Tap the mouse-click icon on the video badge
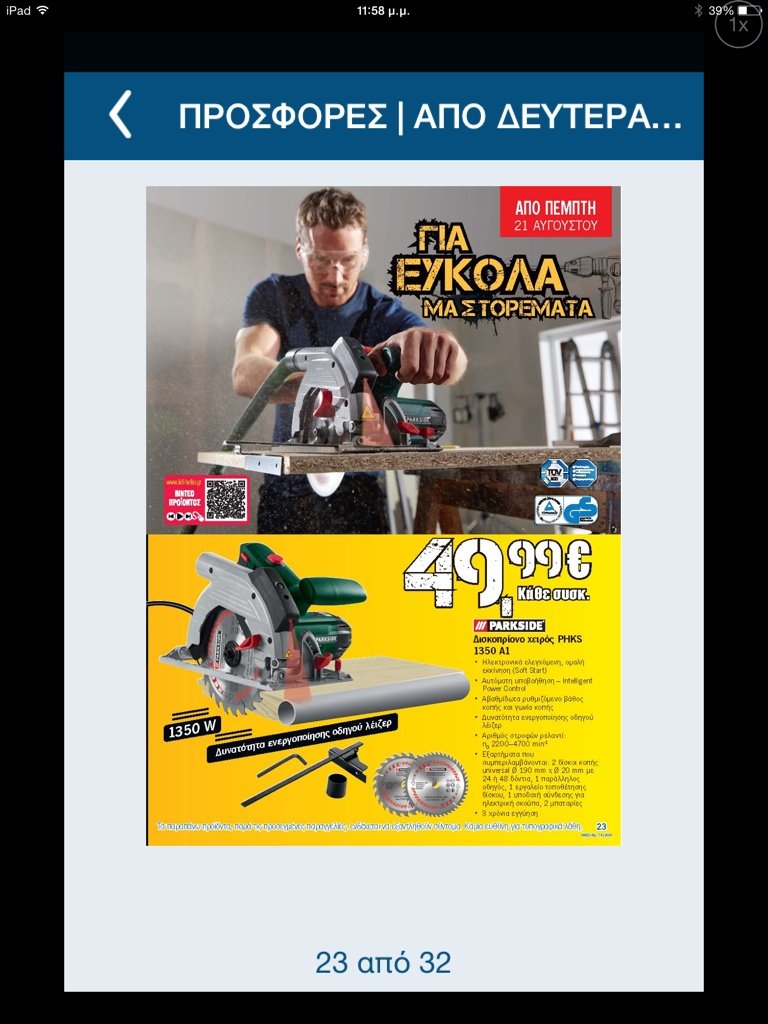 [196, 514]
